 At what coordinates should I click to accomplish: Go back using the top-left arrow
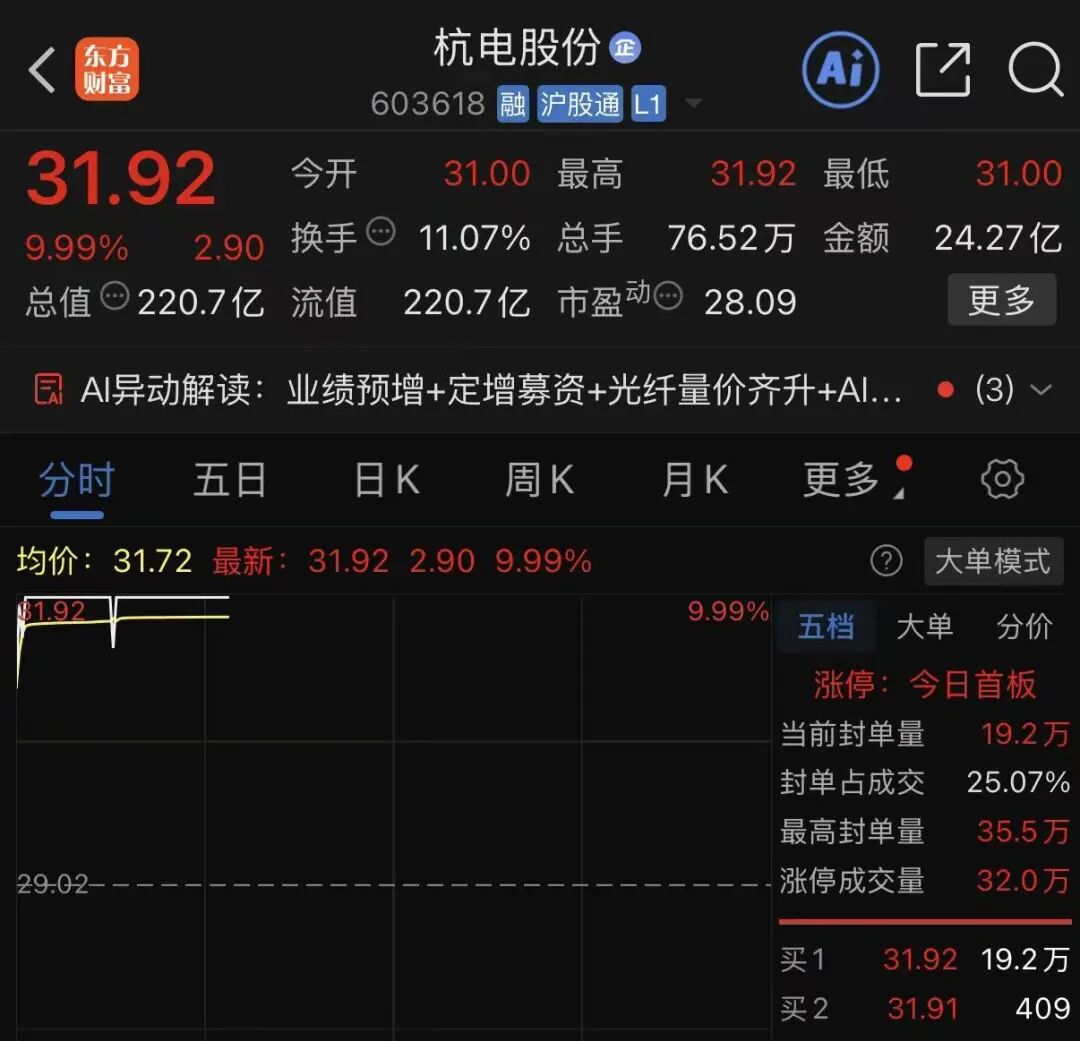pos(42,70)
